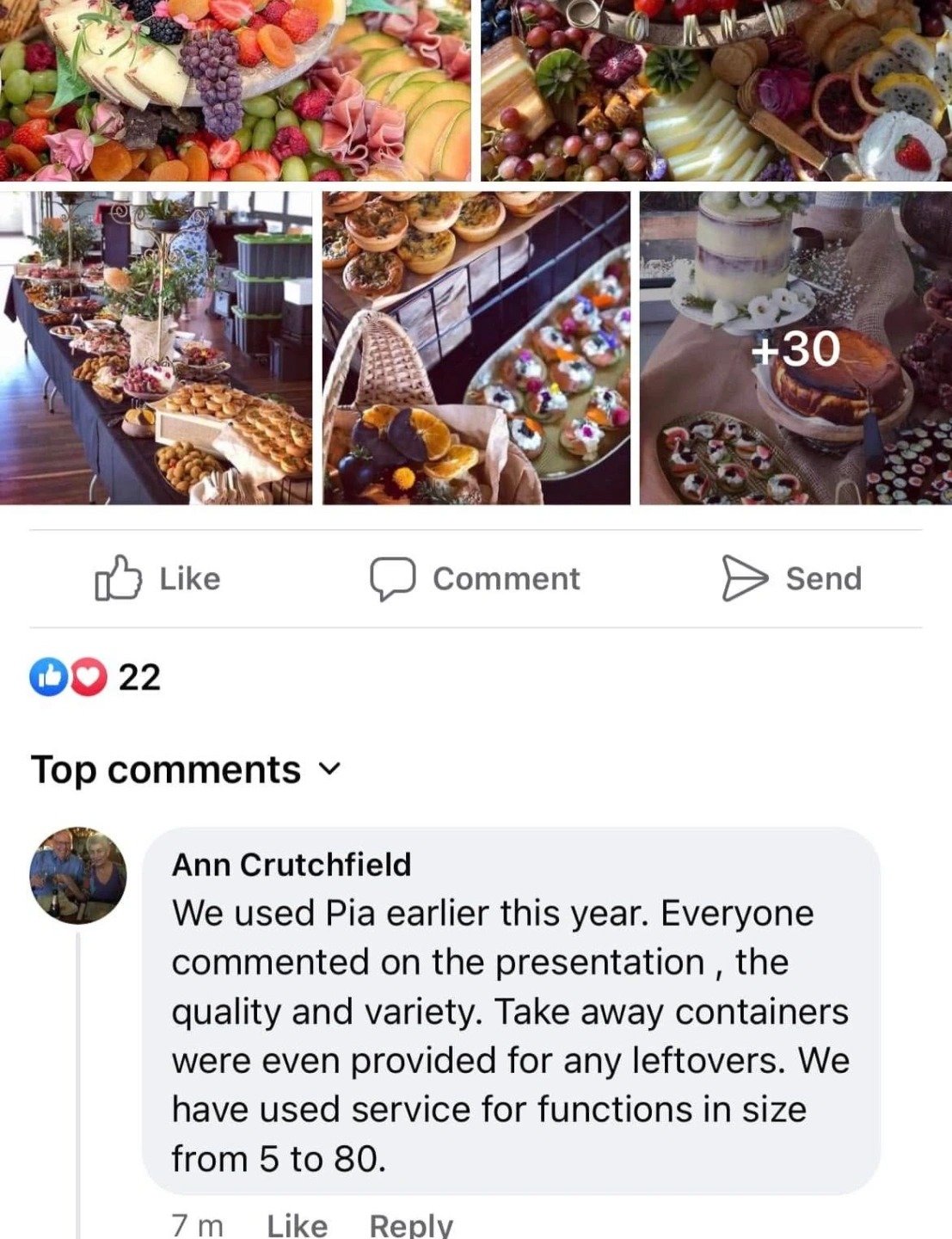Open the buffet table photo

156,348
